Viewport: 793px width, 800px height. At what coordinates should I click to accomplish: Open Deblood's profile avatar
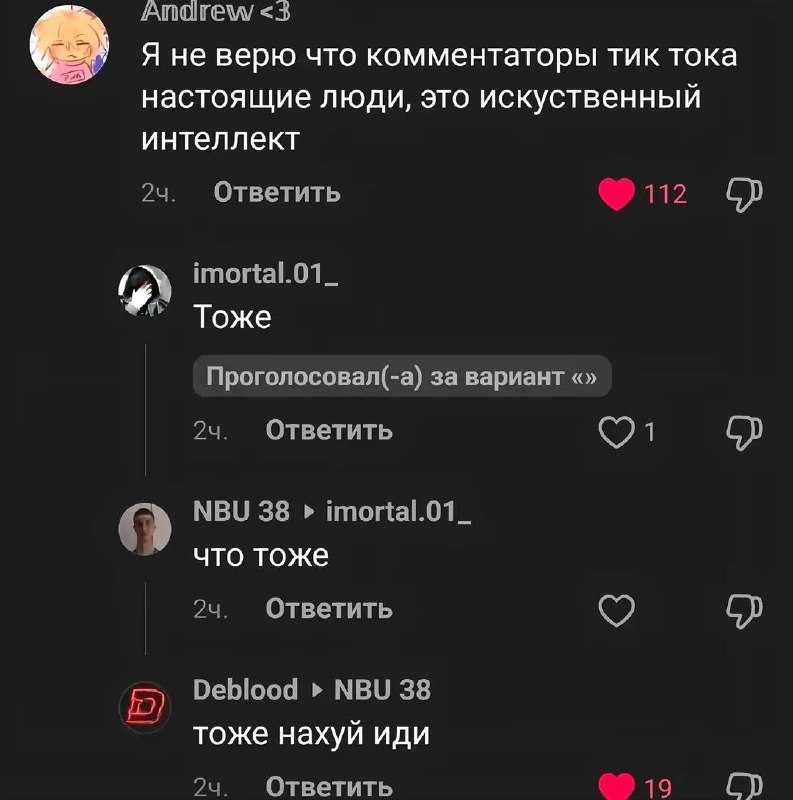(x=145, y=707)
